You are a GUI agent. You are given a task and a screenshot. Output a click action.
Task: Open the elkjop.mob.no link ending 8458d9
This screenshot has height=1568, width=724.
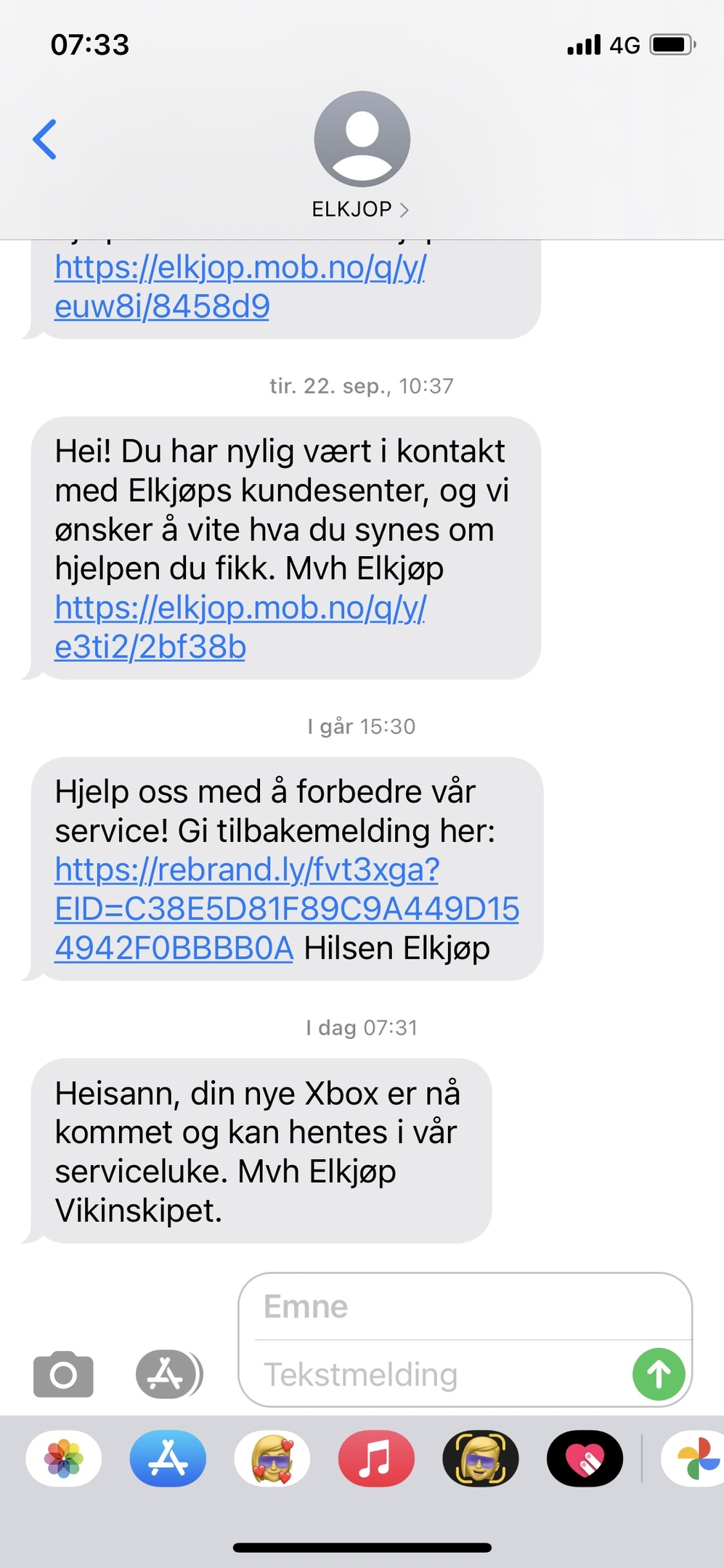click(240, 287)
